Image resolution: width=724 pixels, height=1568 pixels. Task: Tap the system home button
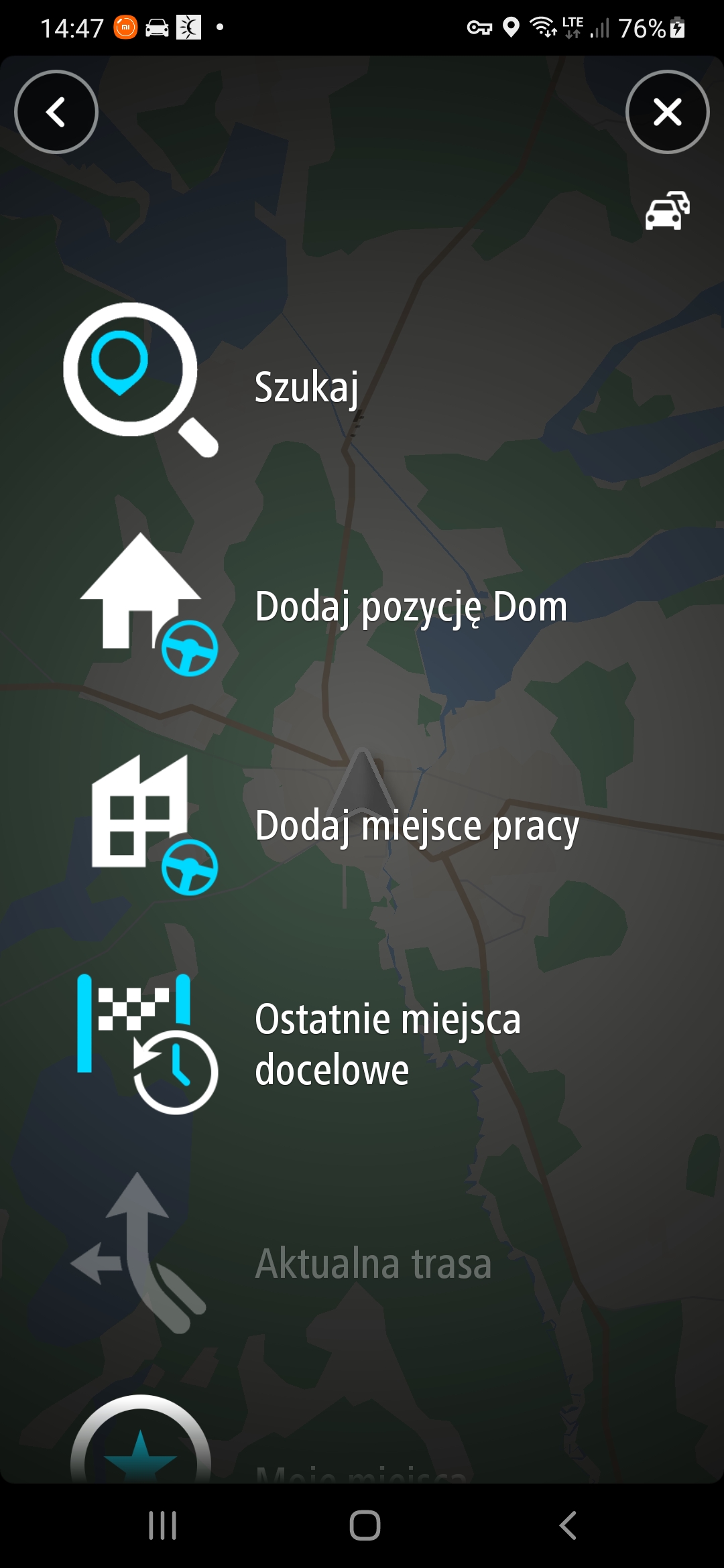[x=365, y=1526]
